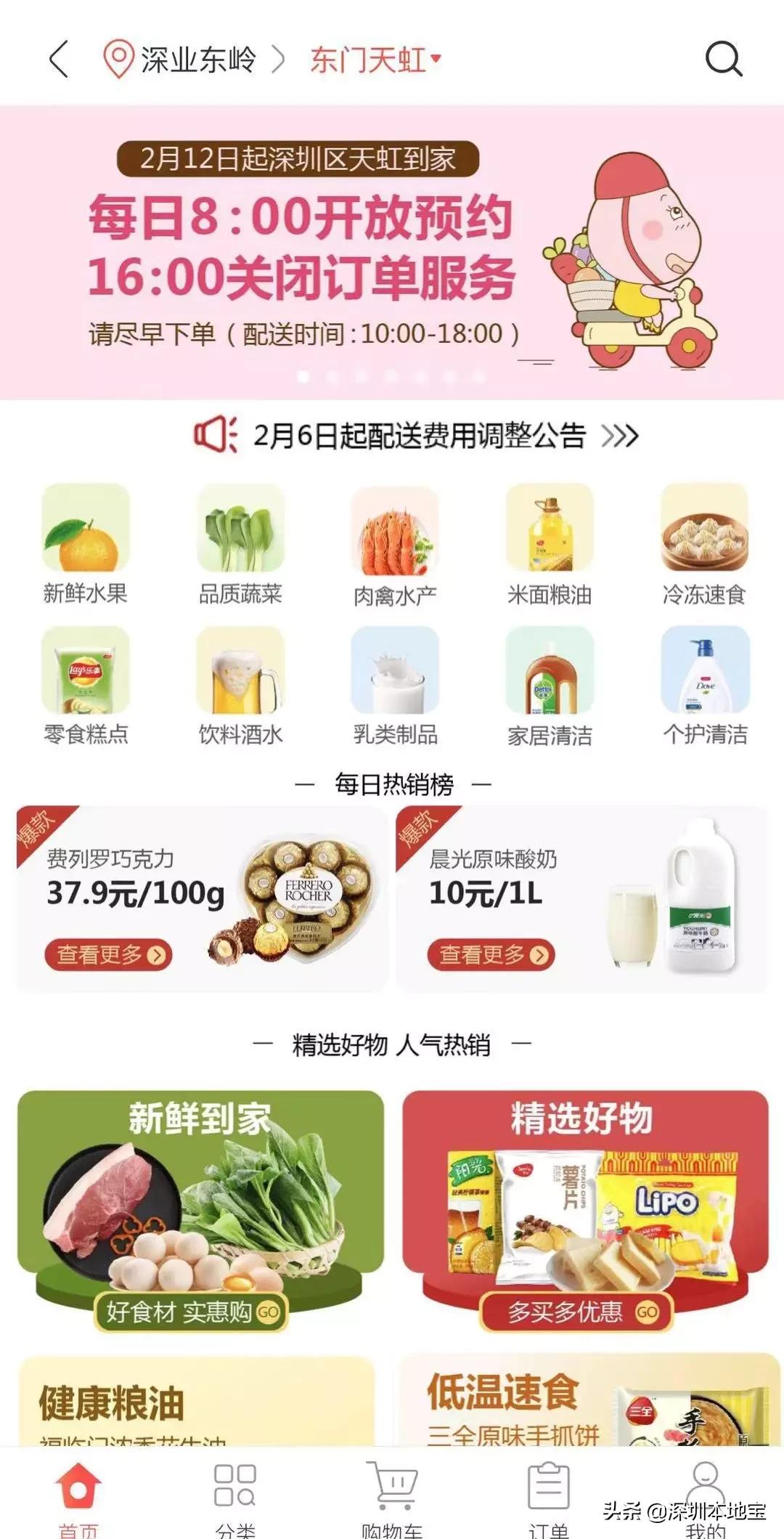
Task: Browse 饮料酒水 items
Action: (x=240, y=694)
